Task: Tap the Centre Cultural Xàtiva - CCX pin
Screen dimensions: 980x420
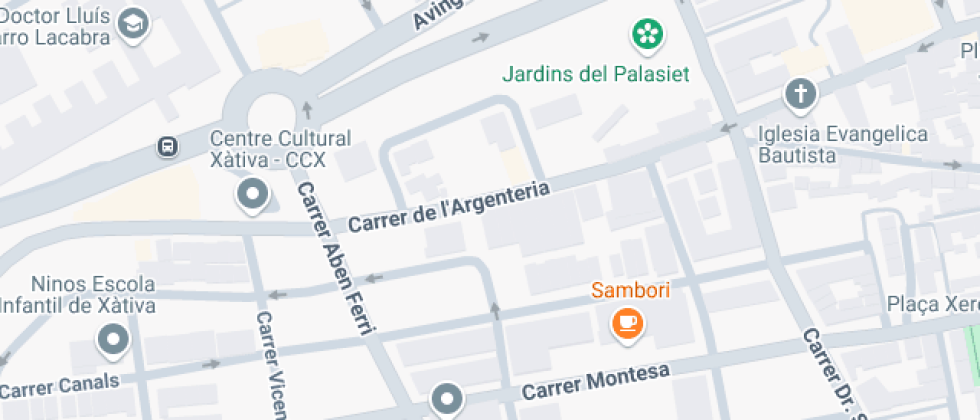Action: [252, 194]
